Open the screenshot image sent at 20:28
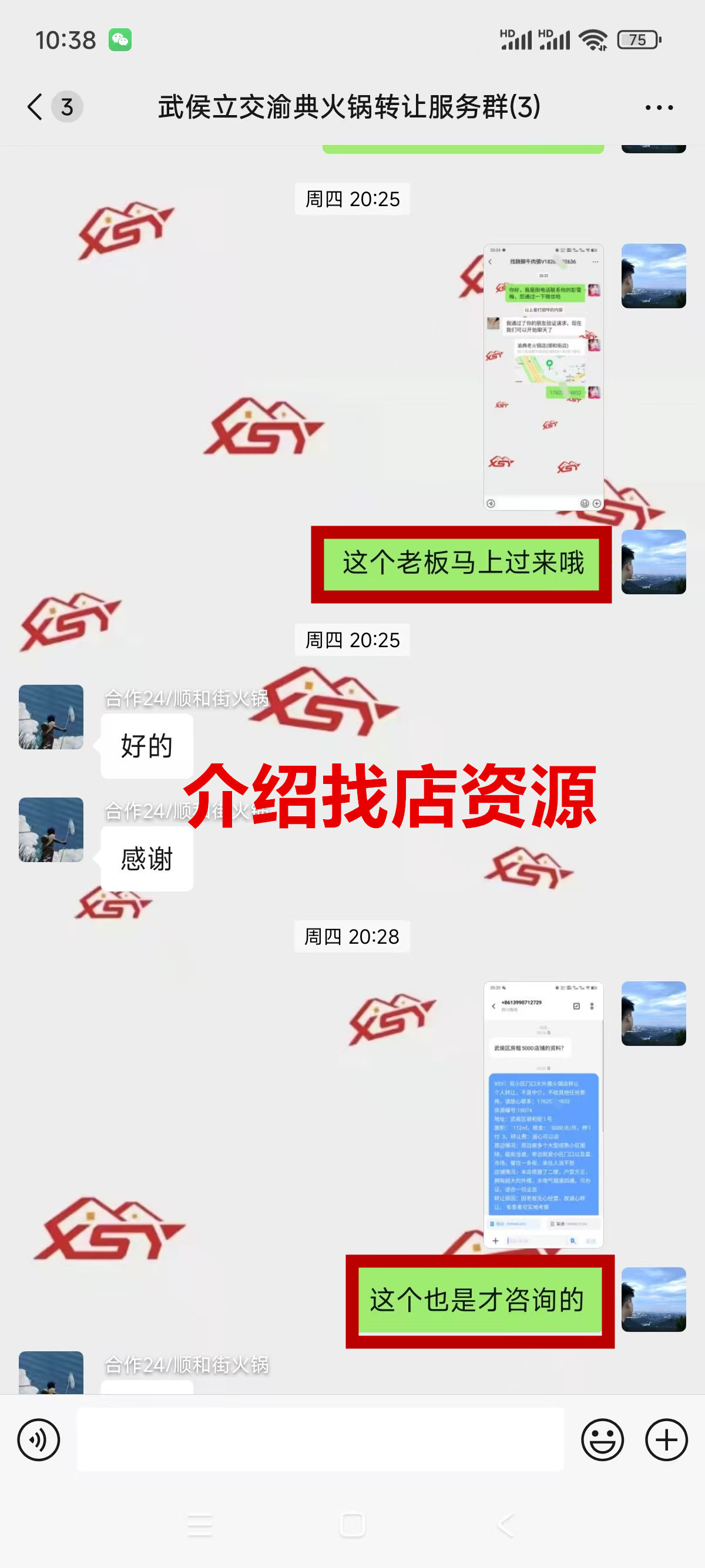The height and width of the screenshot is (1568, 705). [x=543, y=1114]
